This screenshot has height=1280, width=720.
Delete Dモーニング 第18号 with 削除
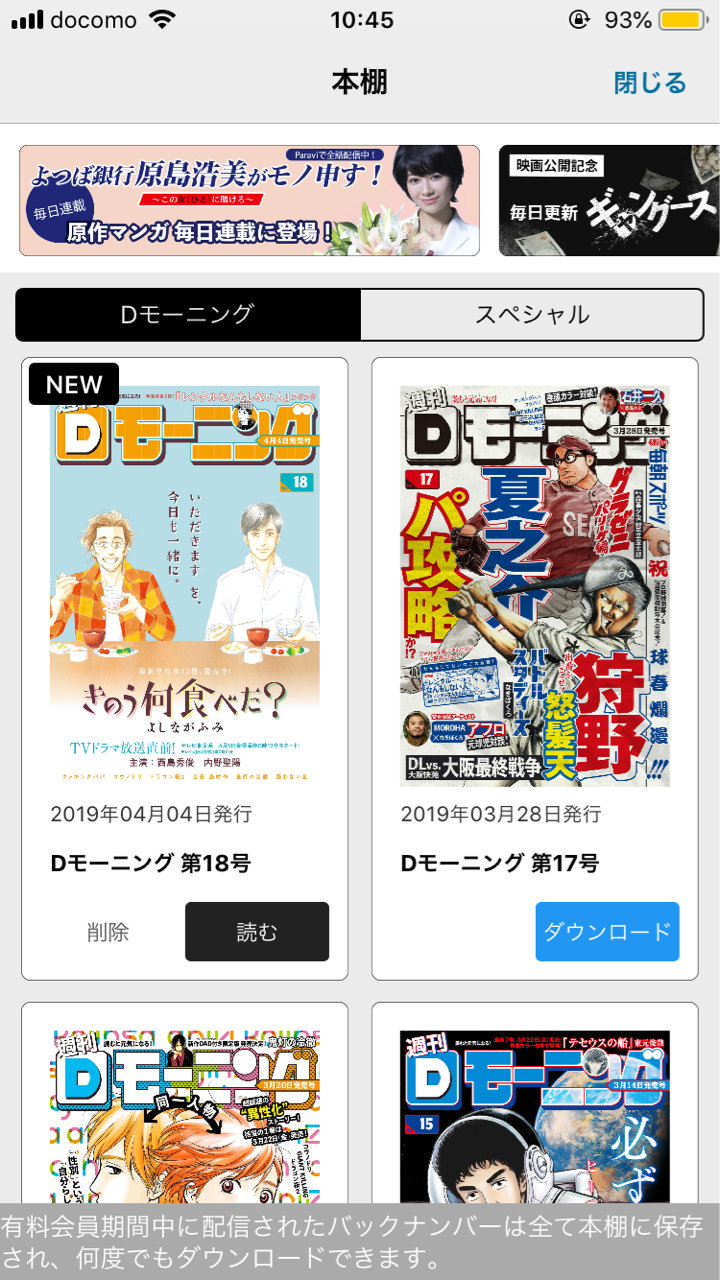[108, 932]
